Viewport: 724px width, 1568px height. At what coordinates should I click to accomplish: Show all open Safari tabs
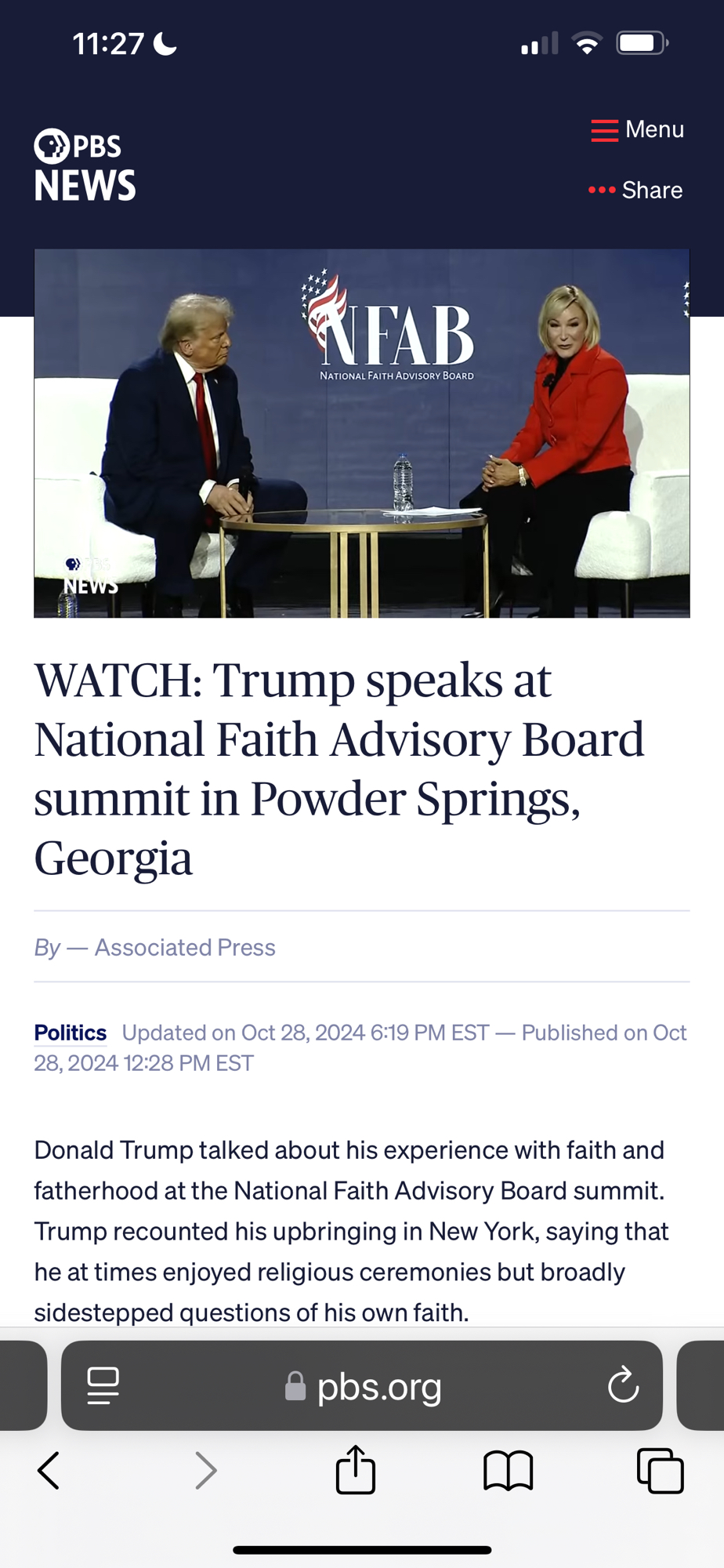click(660, 1470)
